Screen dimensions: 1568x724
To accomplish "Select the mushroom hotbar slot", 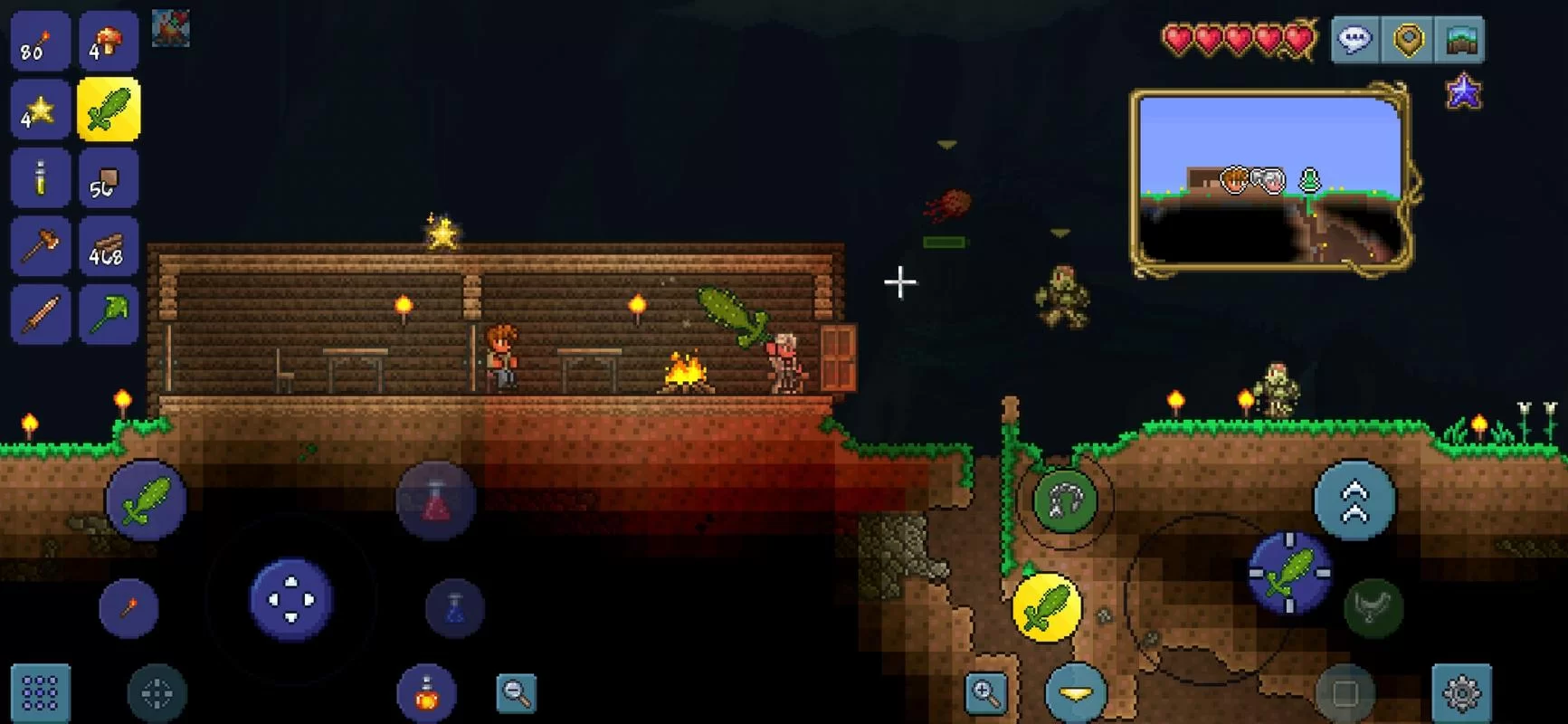I will coord(108,42).
